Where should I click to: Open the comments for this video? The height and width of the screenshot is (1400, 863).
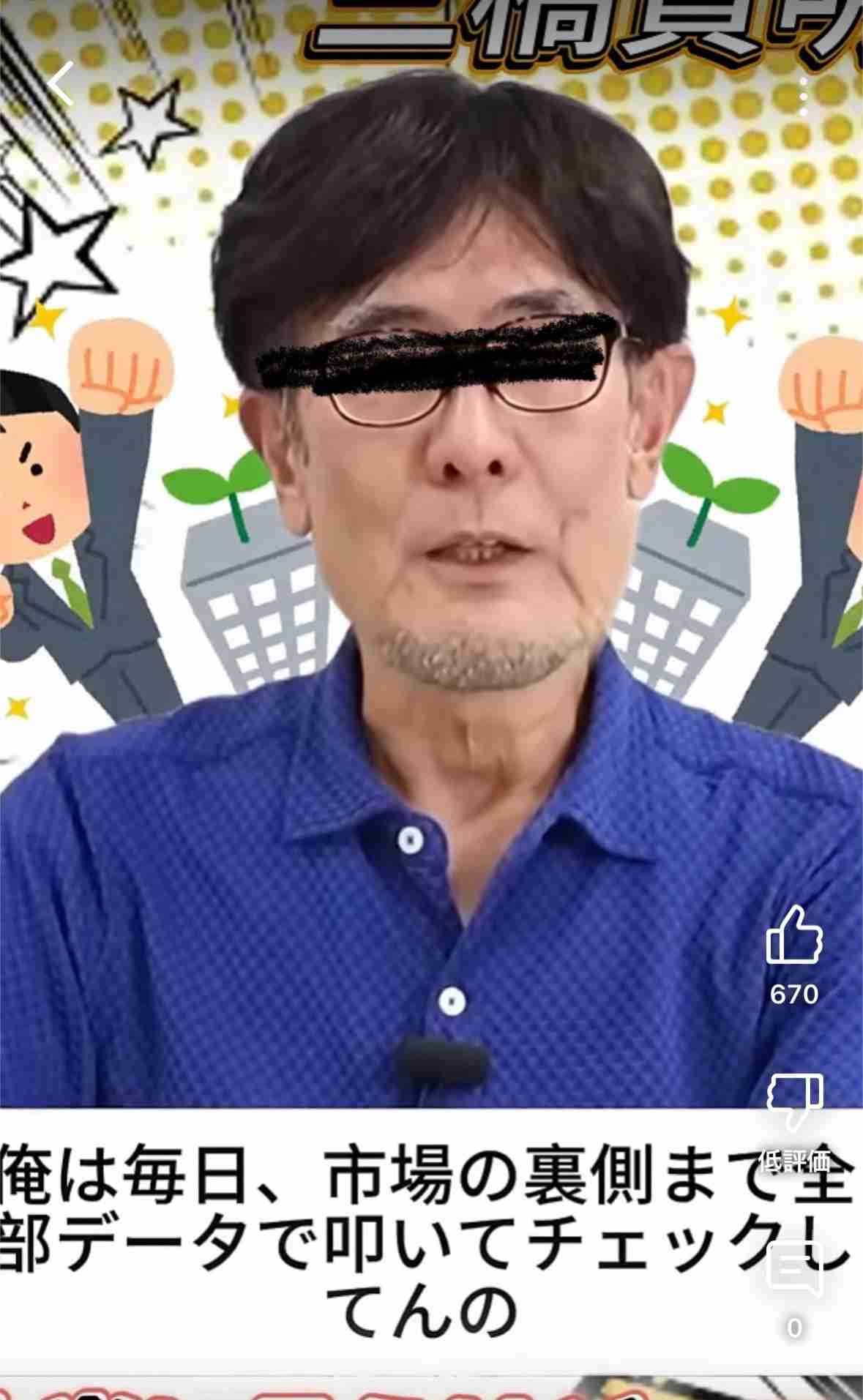click(794, 1271)
